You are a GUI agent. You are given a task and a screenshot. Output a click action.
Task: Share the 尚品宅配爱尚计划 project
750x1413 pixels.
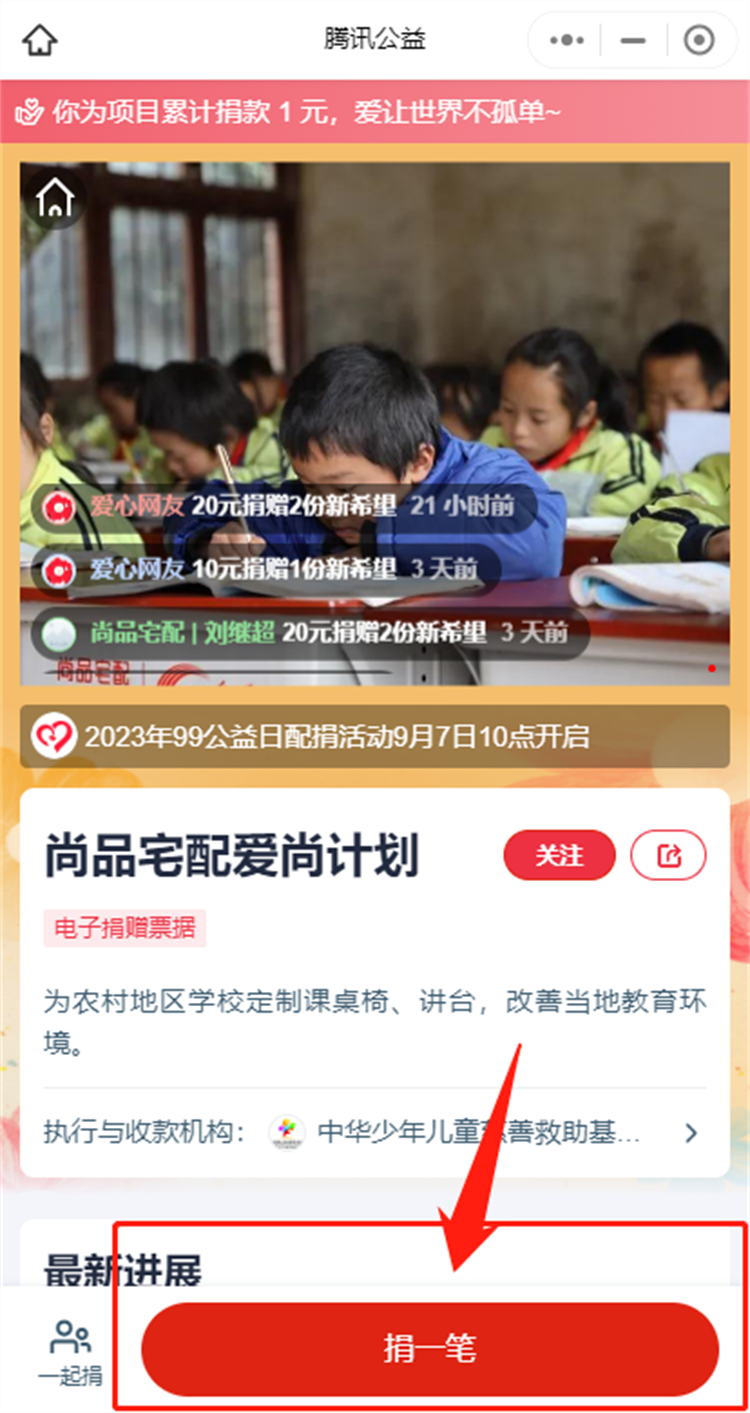668,856
